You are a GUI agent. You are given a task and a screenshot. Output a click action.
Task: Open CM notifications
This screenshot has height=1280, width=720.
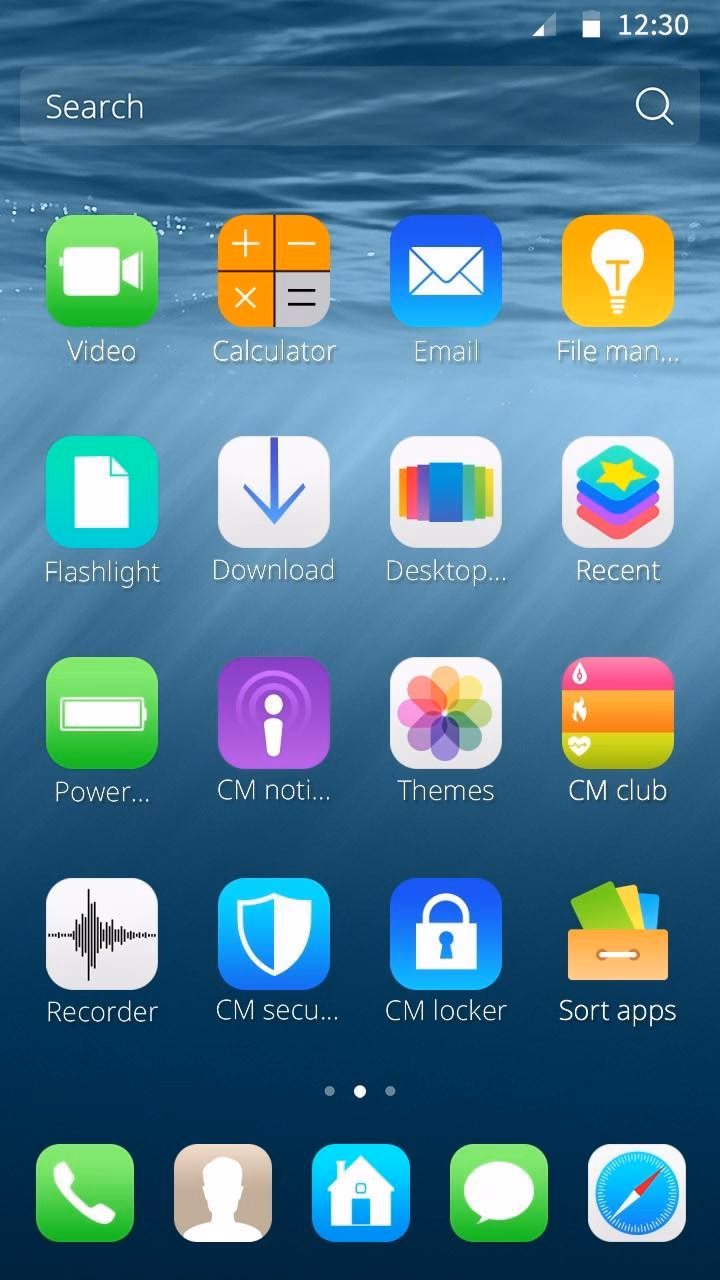point(273,712)
